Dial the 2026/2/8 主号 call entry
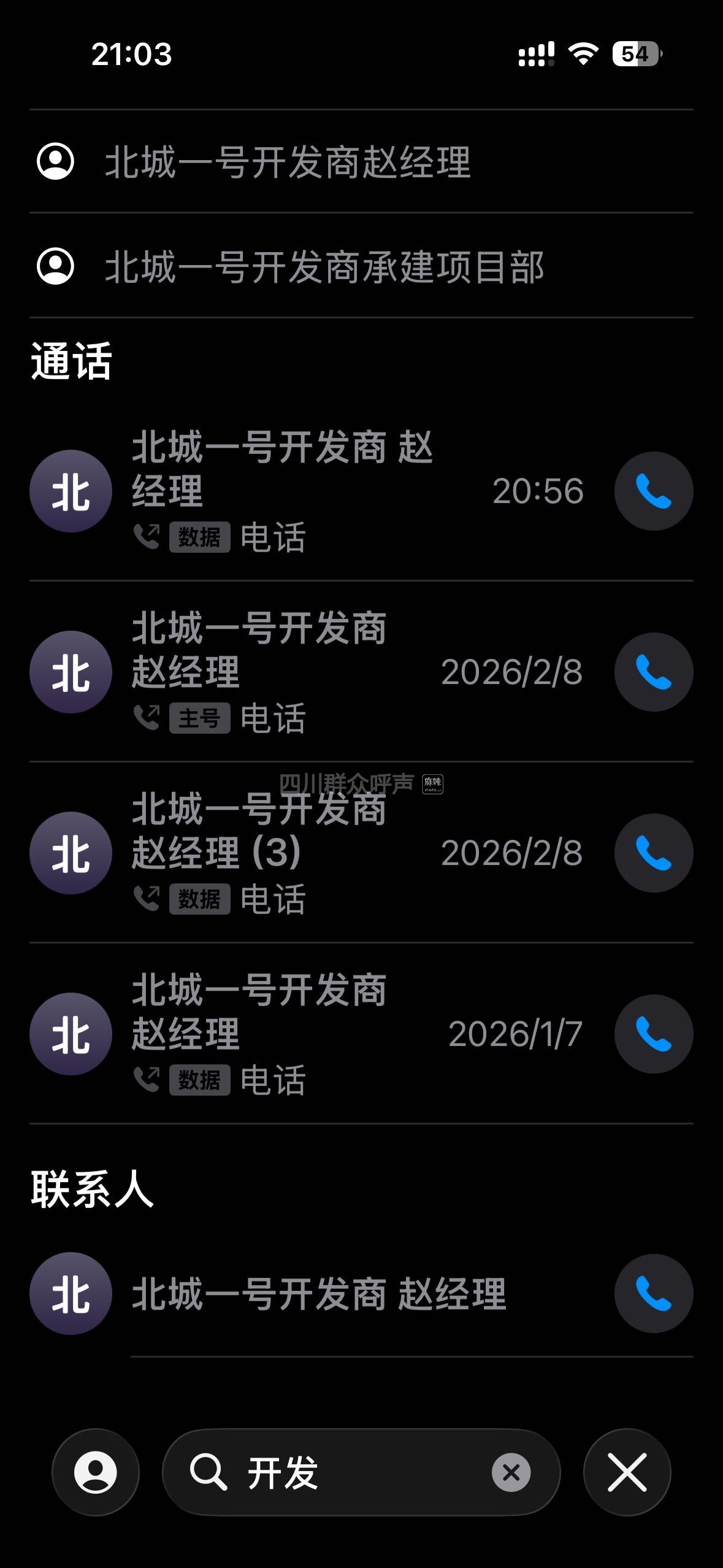The width and height of the screenshot is (723, 1568). (x=654, y=672)
